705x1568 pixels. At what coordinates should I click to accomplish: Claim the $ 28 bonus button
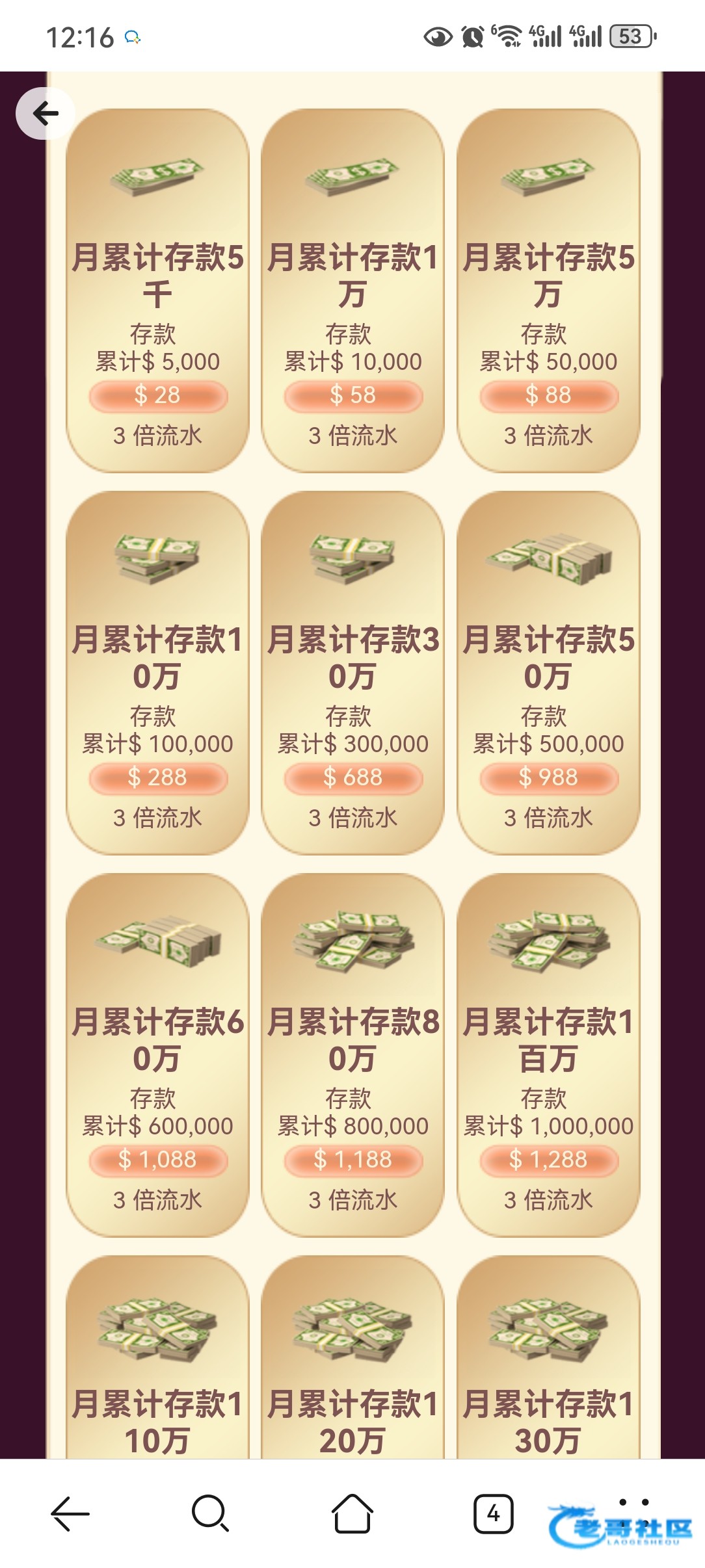point(158,395)
